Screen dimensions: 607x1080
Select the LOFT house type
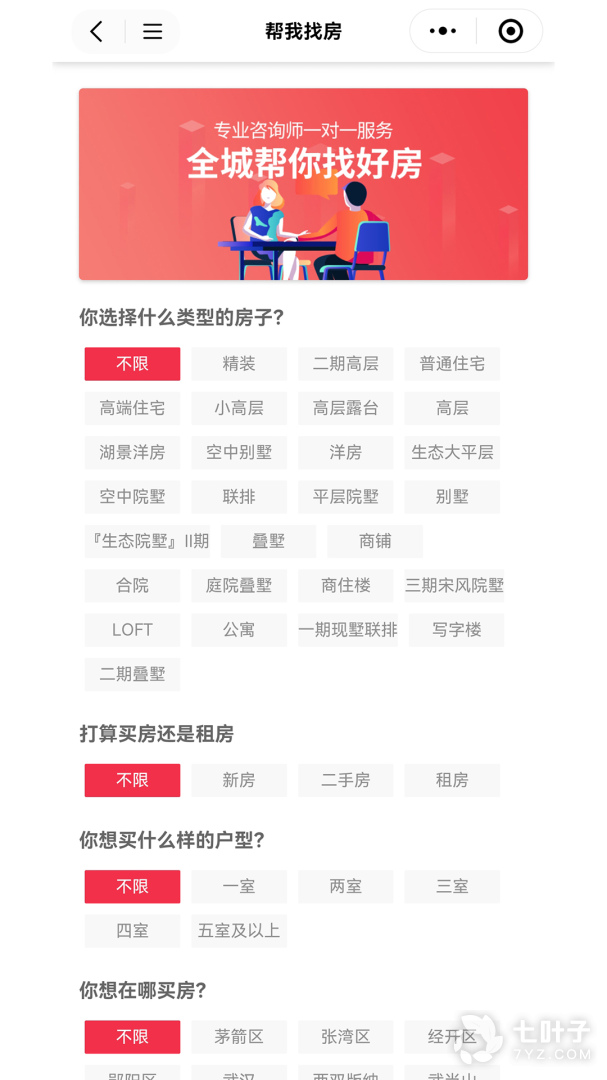(x=132, y=630)
